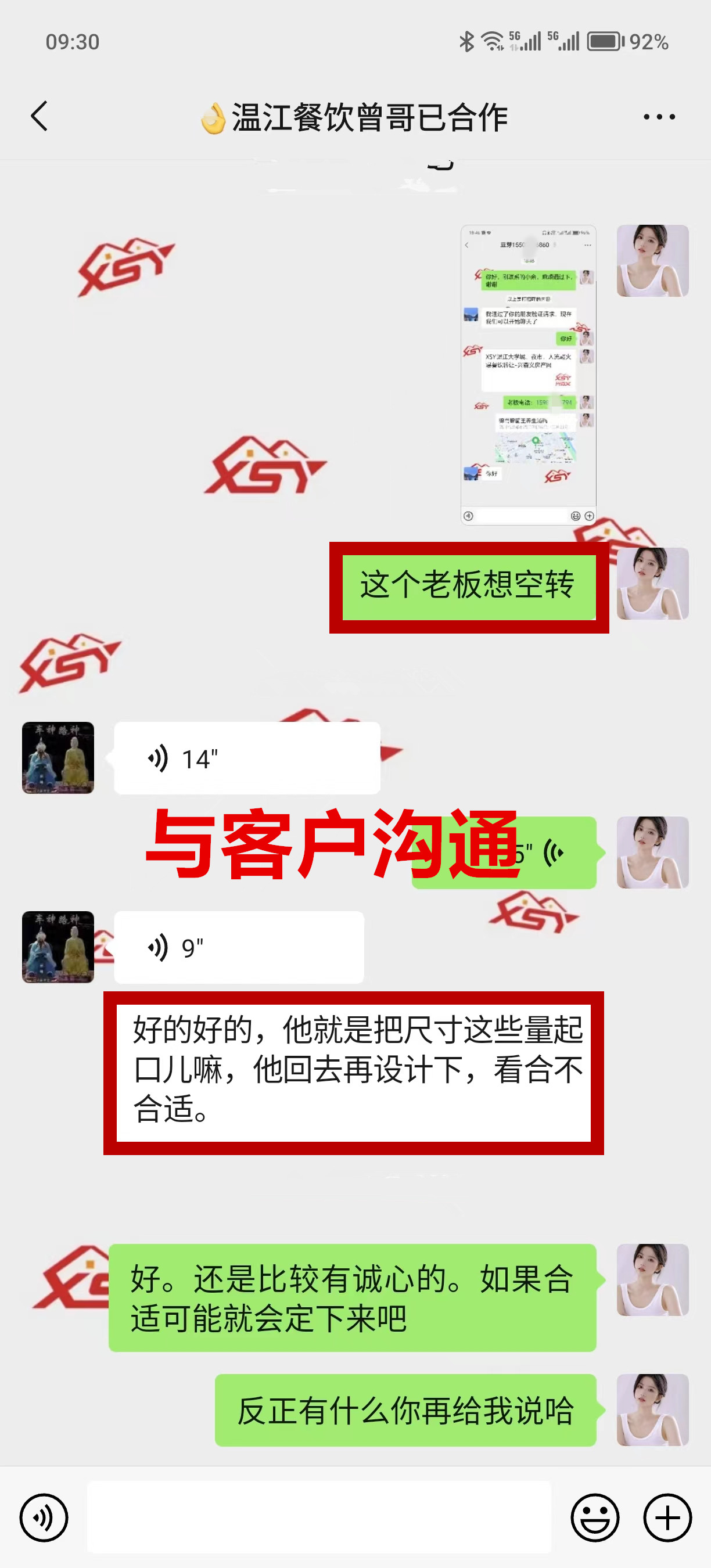Open the chat info overflow menu
This screenshot has width=711, height=1568.
(659, 116)
